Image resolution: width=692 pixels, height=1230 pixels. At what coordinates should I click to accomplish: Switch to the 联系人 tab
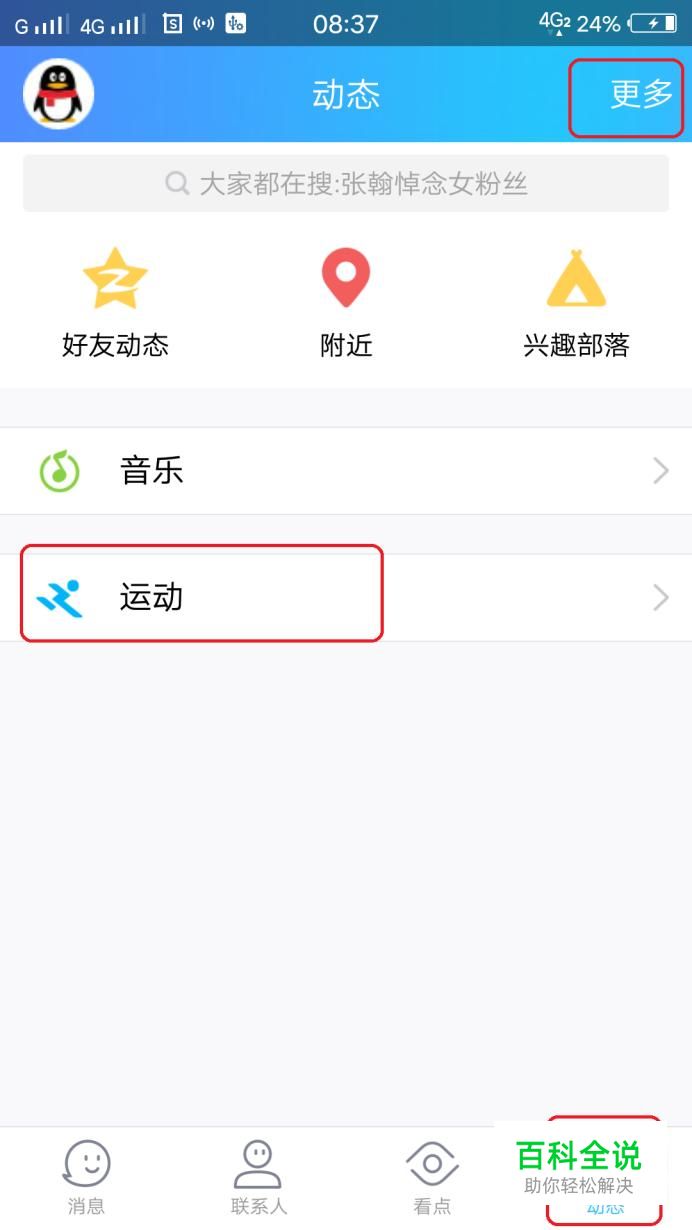[x=259, y=1177]
